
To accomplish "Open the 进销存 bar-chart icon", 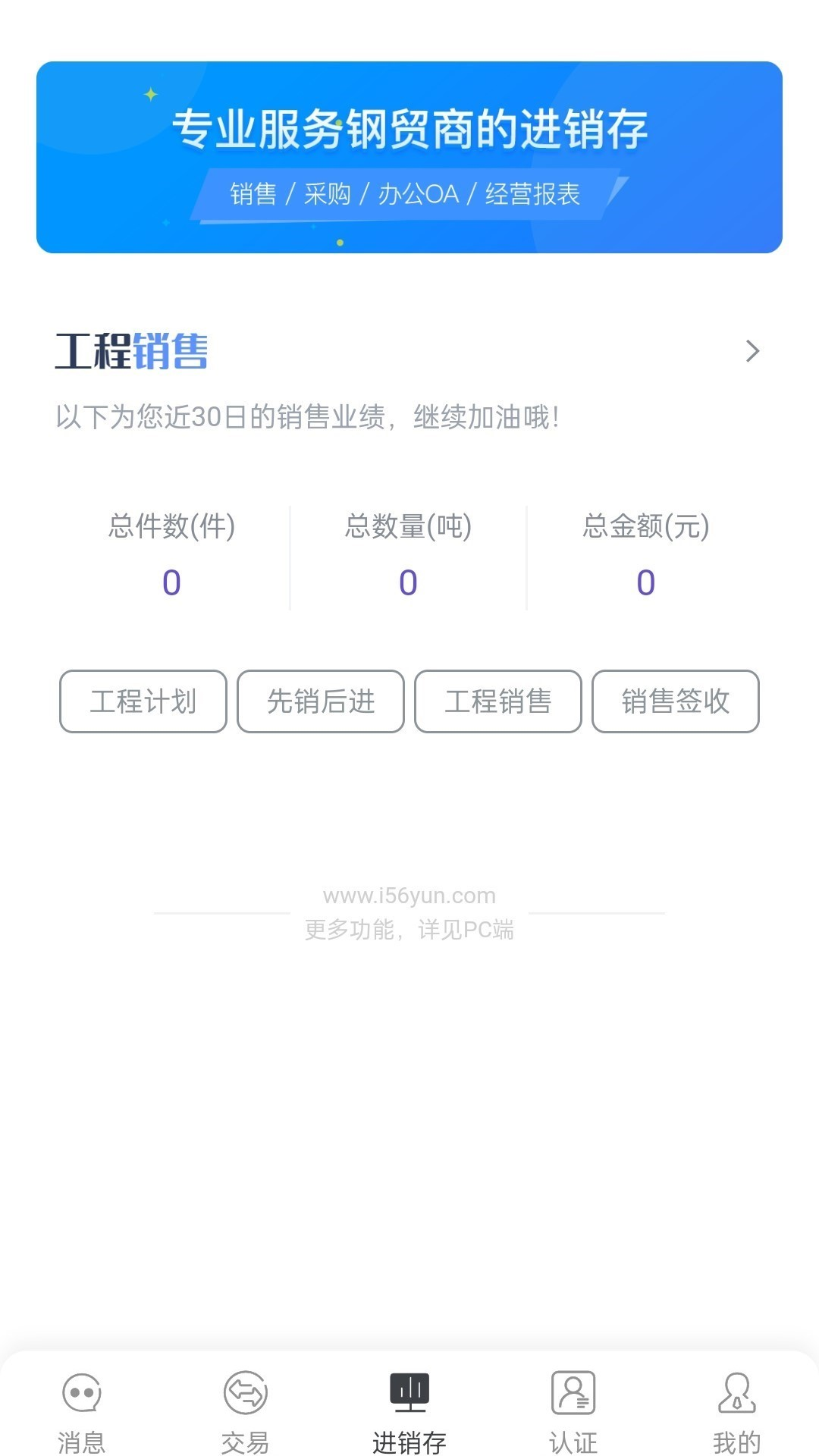I will click(409, 1394).
